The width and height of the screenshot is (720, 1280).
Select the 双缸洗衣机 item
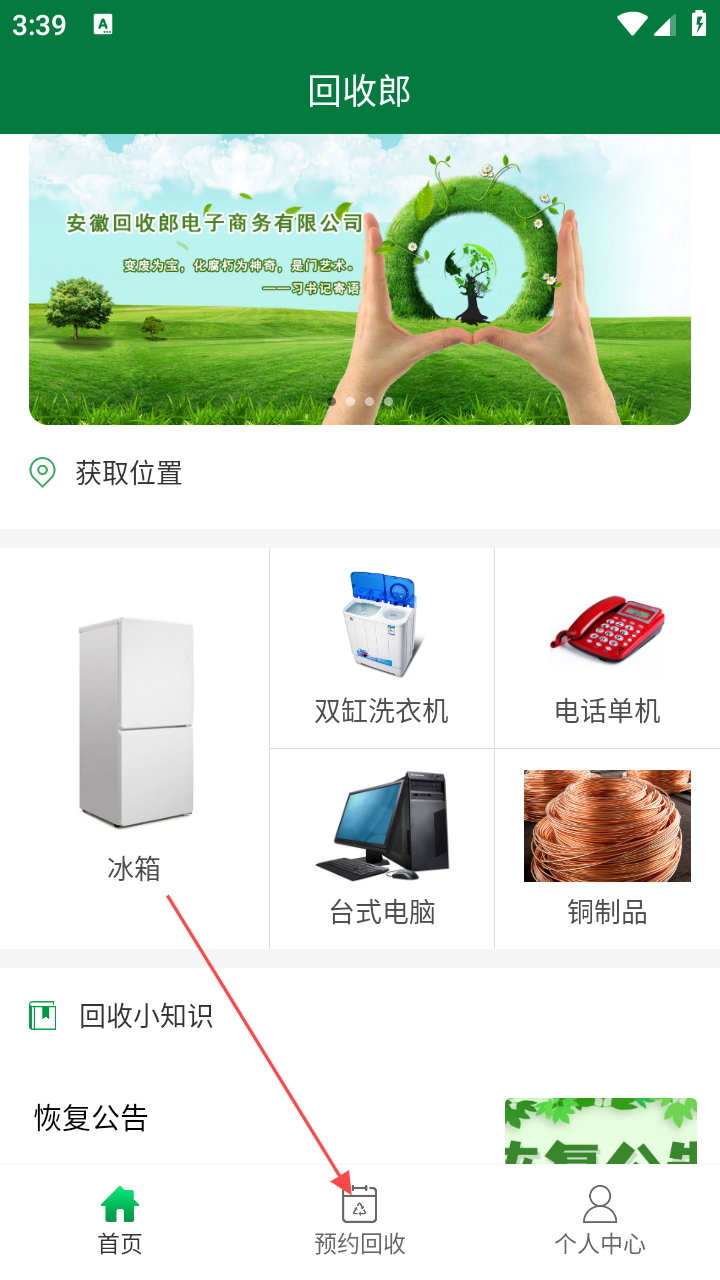pos(382,648)
